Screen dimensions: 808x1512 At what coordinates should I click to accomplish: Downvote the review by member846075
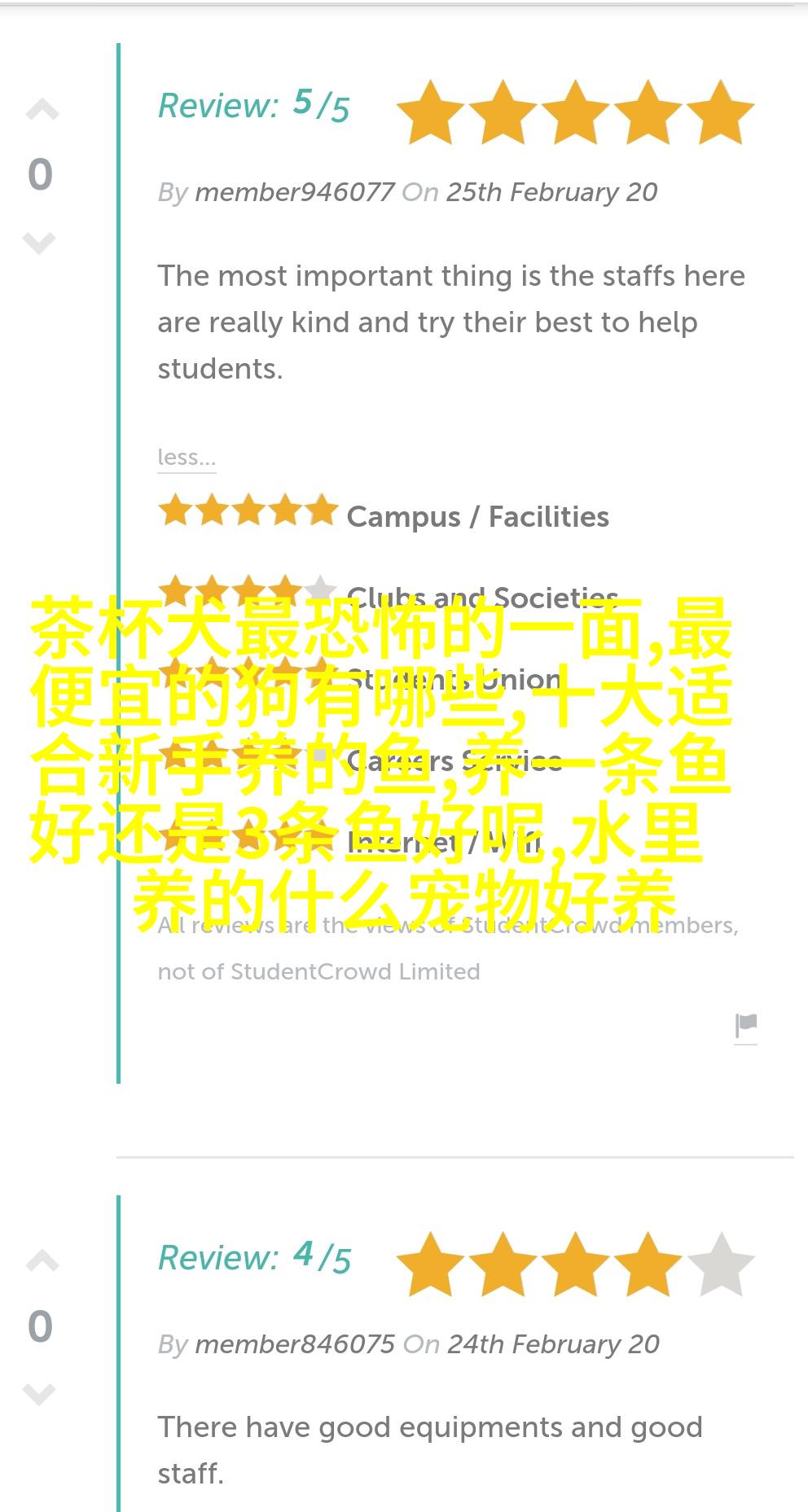(39, 1394)
